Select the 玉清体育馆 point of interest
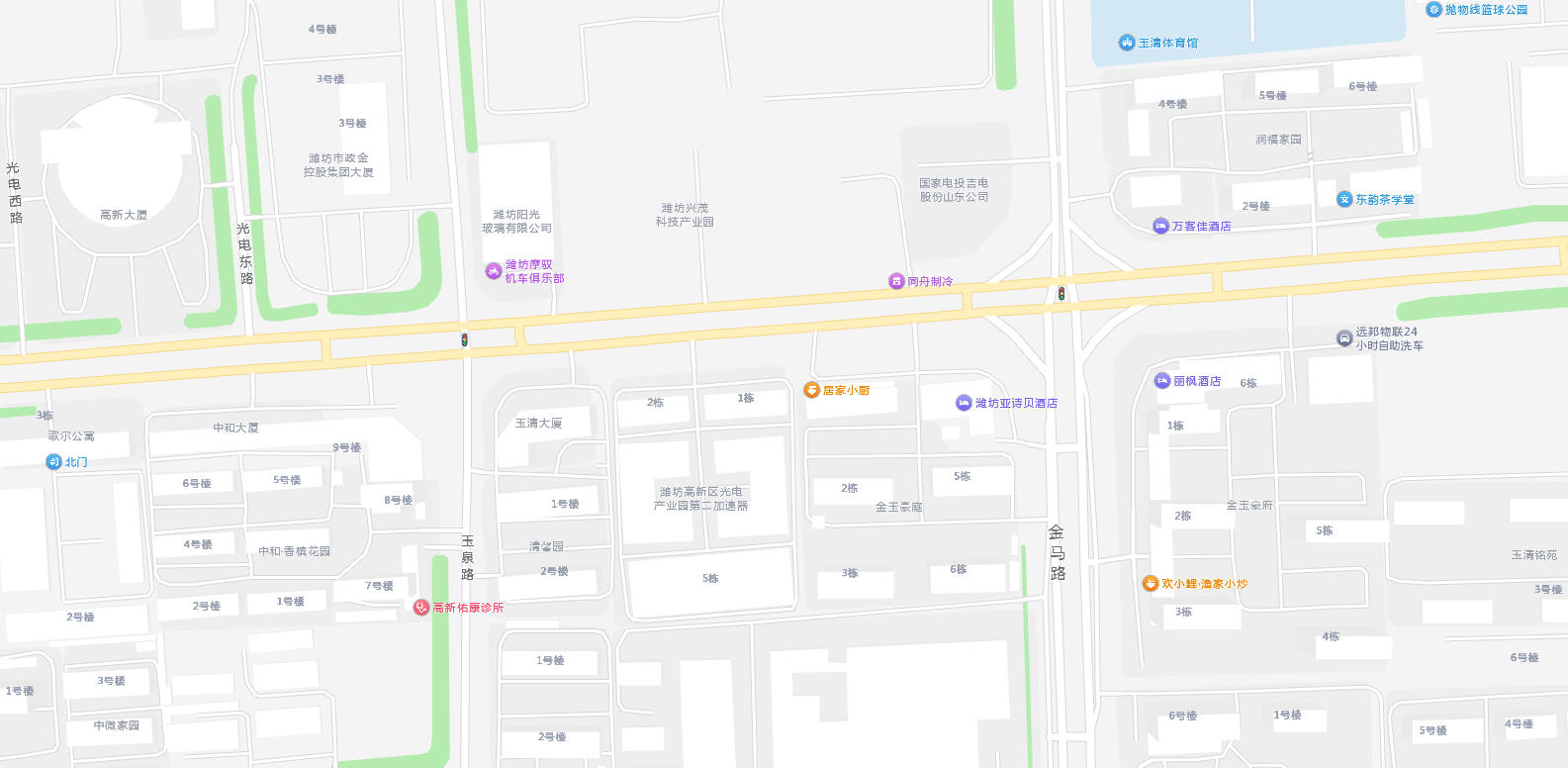The height and width of the screenshot is (768, 1568). [1126, 43]
